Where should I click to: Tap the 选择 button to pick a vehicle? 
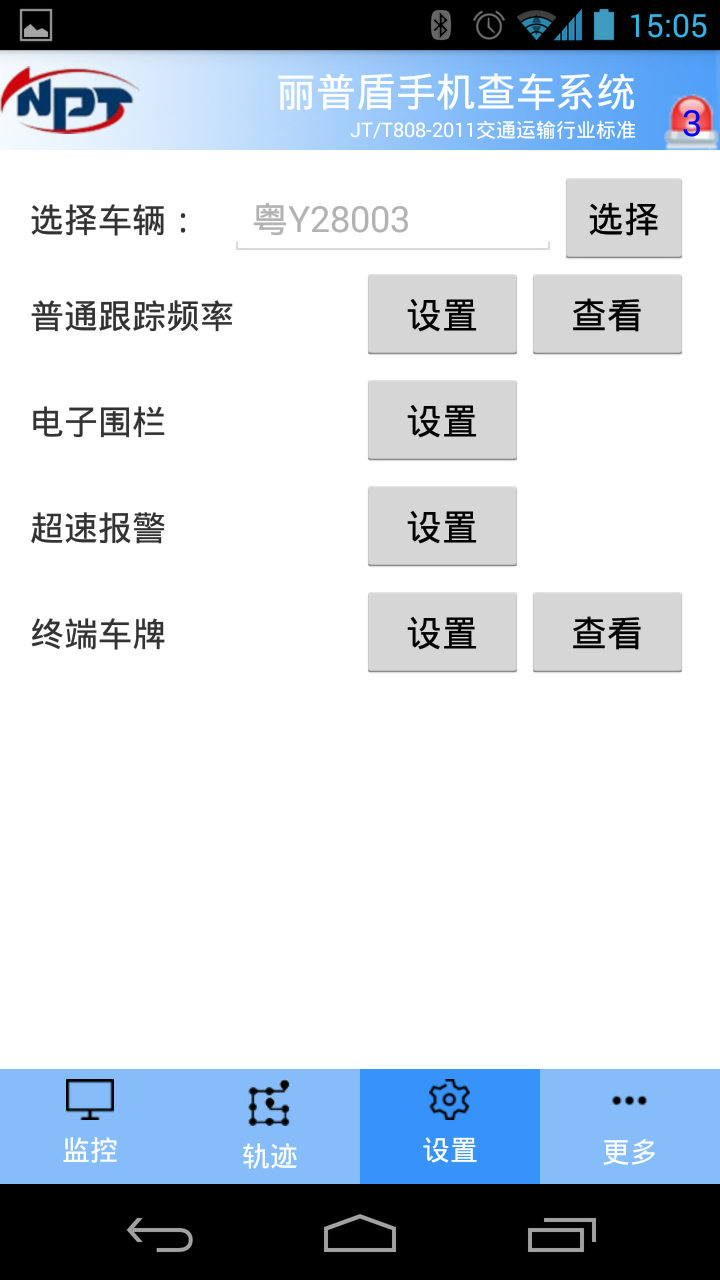624,218
